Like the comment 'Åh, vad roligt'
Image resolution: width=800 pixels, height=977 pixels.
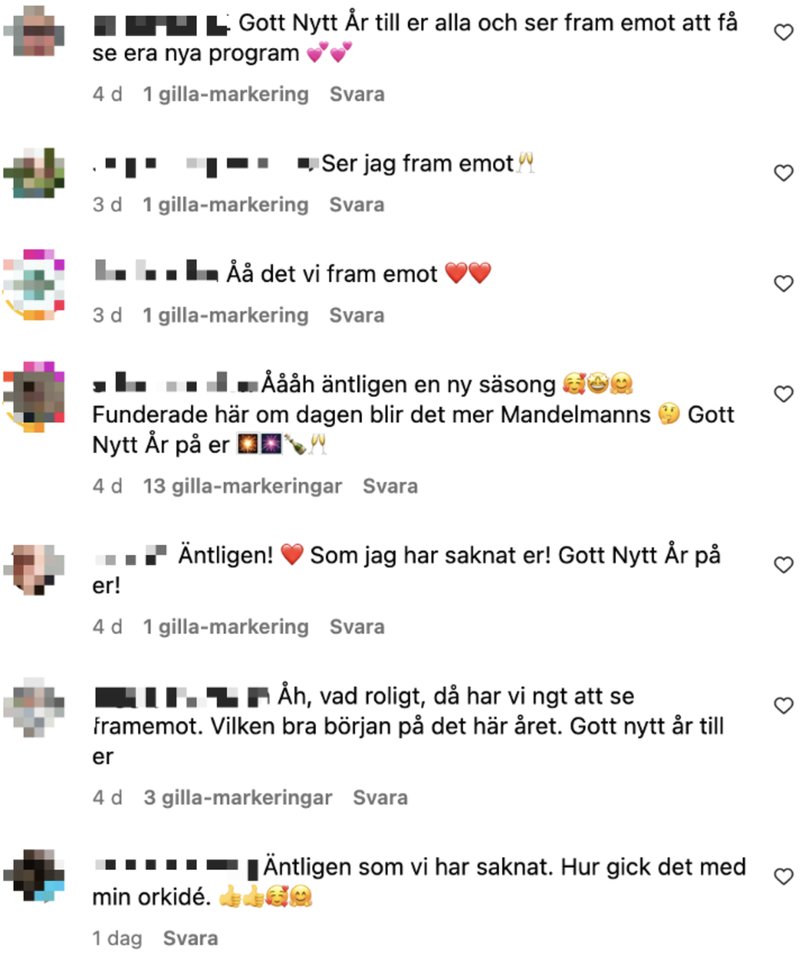point(784,706)
